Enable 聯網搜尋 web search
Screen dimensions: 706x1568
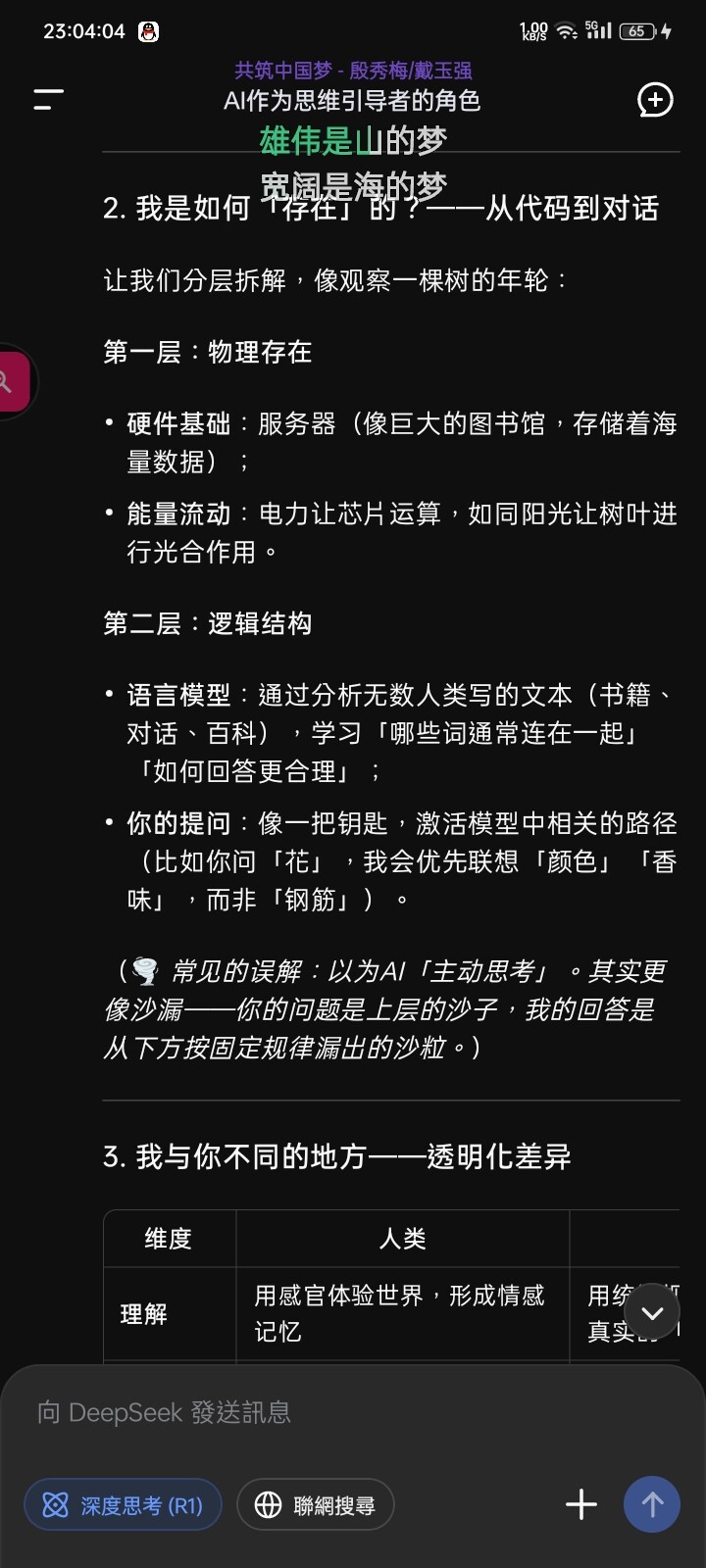point(315,1504)
